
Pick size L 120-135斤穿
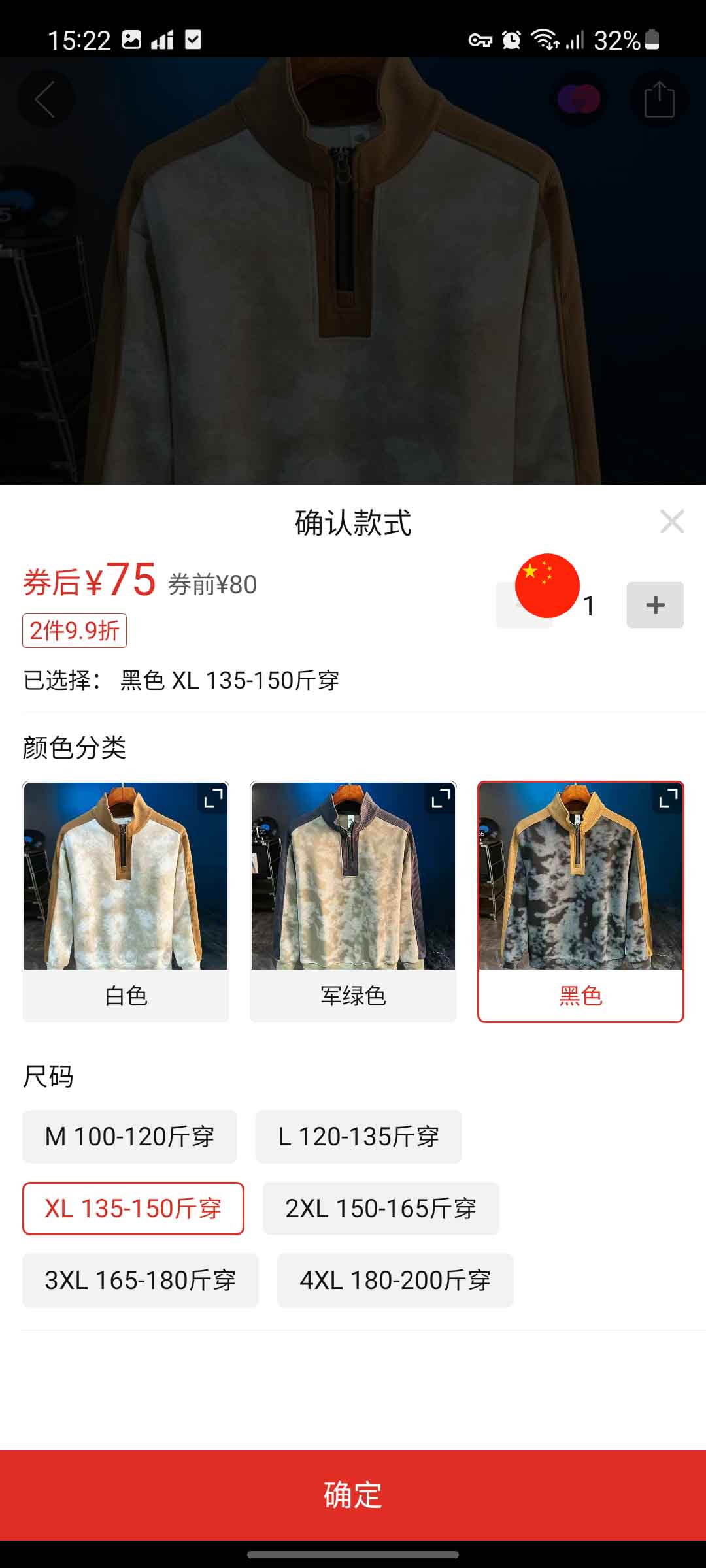tap(358, 1137)
